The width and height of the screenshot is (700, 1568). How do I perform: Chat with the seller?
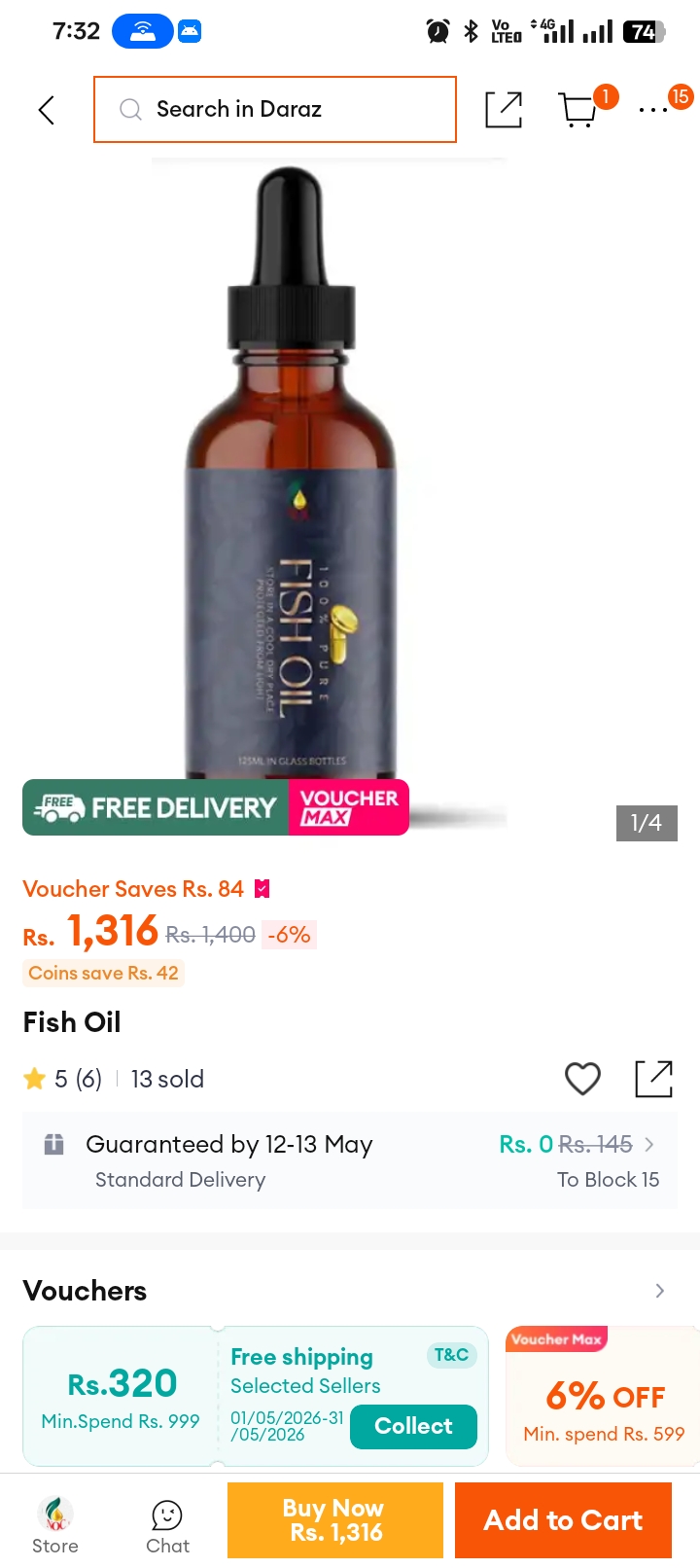coord(167,1527)
